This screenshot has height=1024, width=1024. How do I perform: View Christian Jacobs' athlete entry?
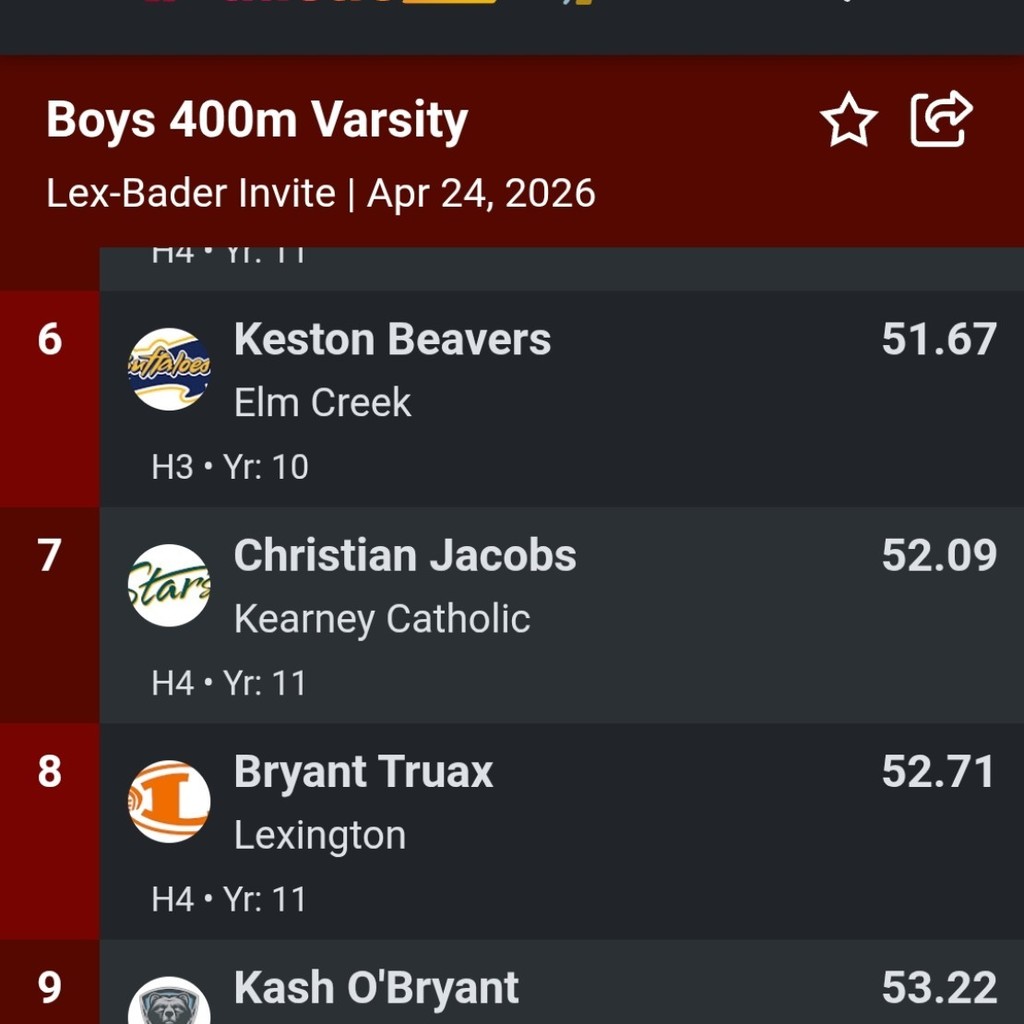point(404,557)
